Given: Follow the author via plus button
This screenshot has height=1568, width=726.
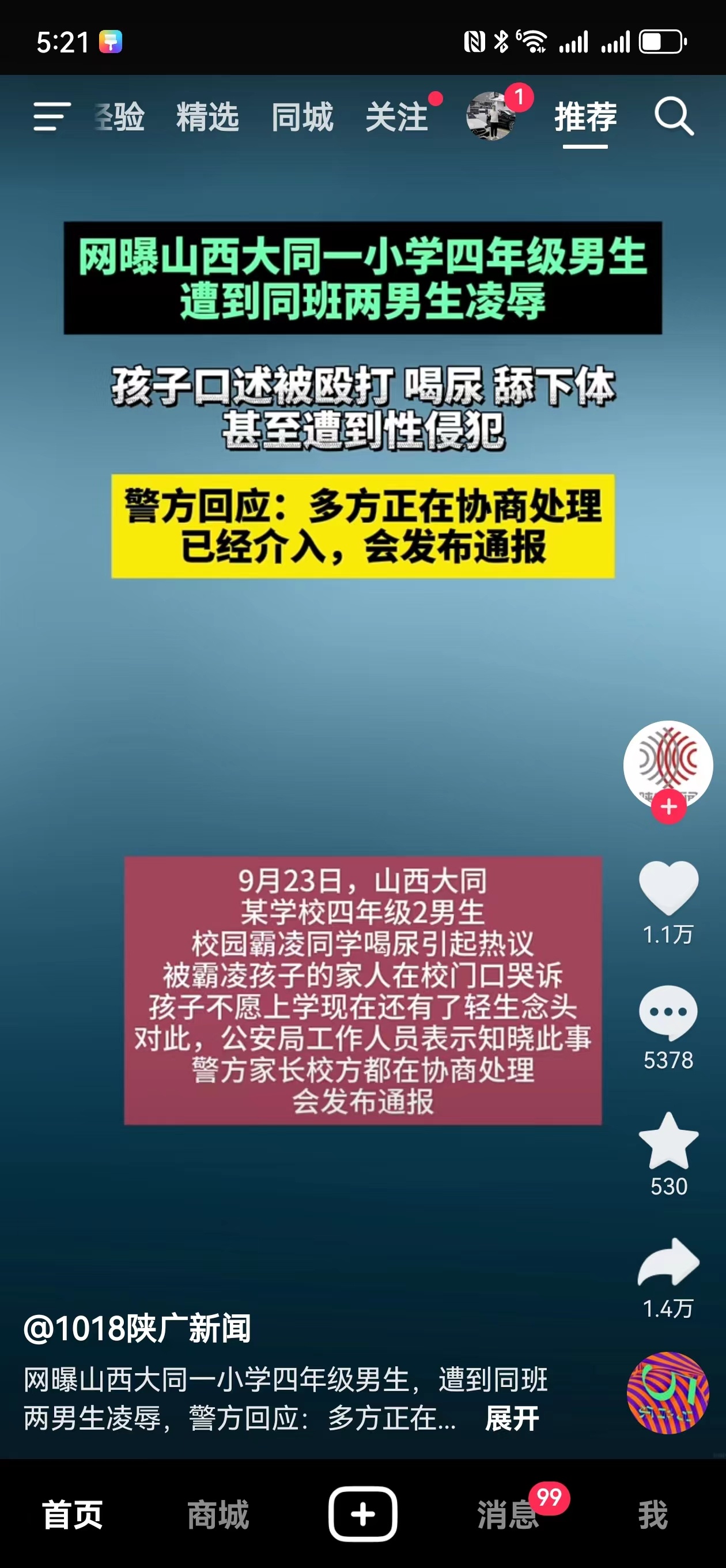Looking at the screenshot, I should point(668,806).
